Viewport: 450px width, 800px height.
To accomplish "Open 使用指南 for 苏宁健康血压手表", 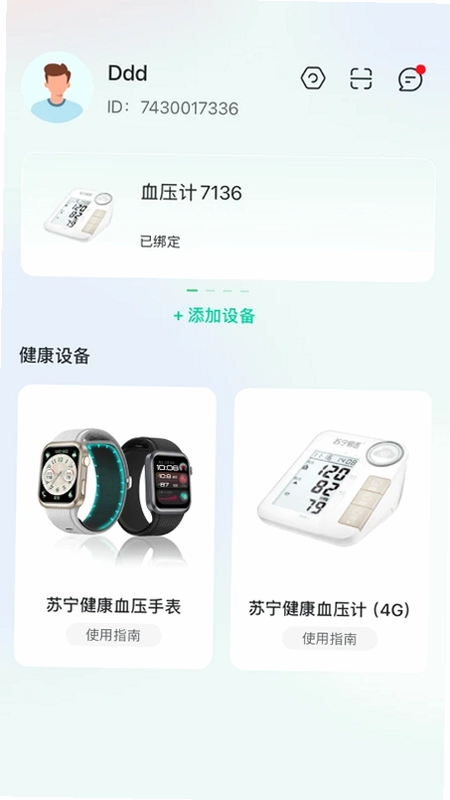I will coord(113,635).
